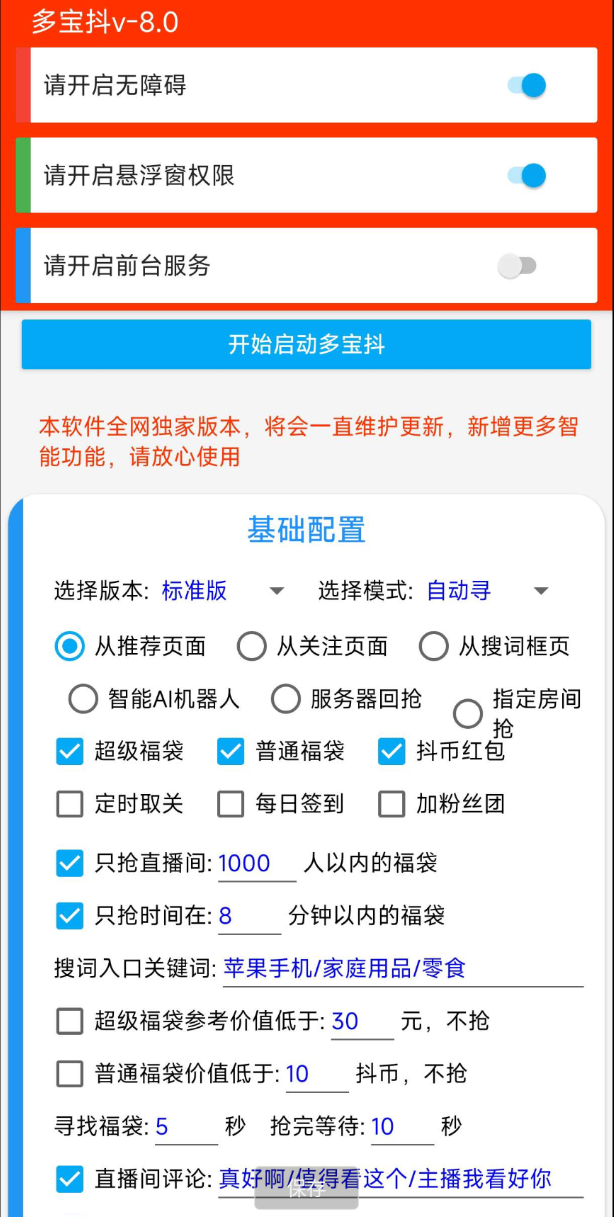Tap the 开始启动多宝抖 button

[x=306, y=345]
